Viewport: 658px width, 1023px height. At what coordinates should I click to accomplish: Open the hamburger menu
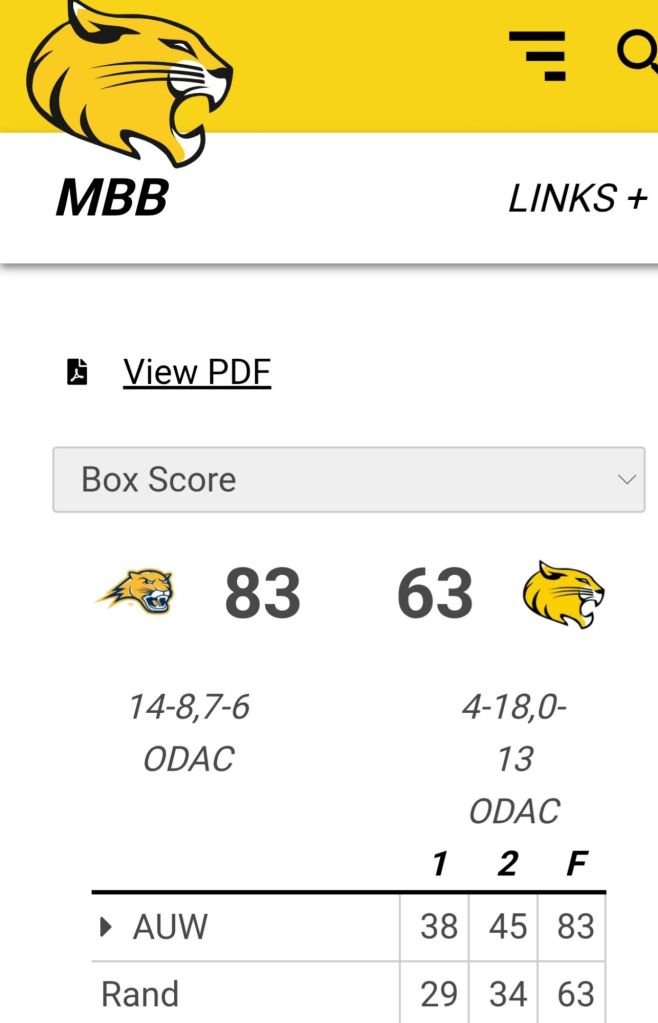coord(538,55)
